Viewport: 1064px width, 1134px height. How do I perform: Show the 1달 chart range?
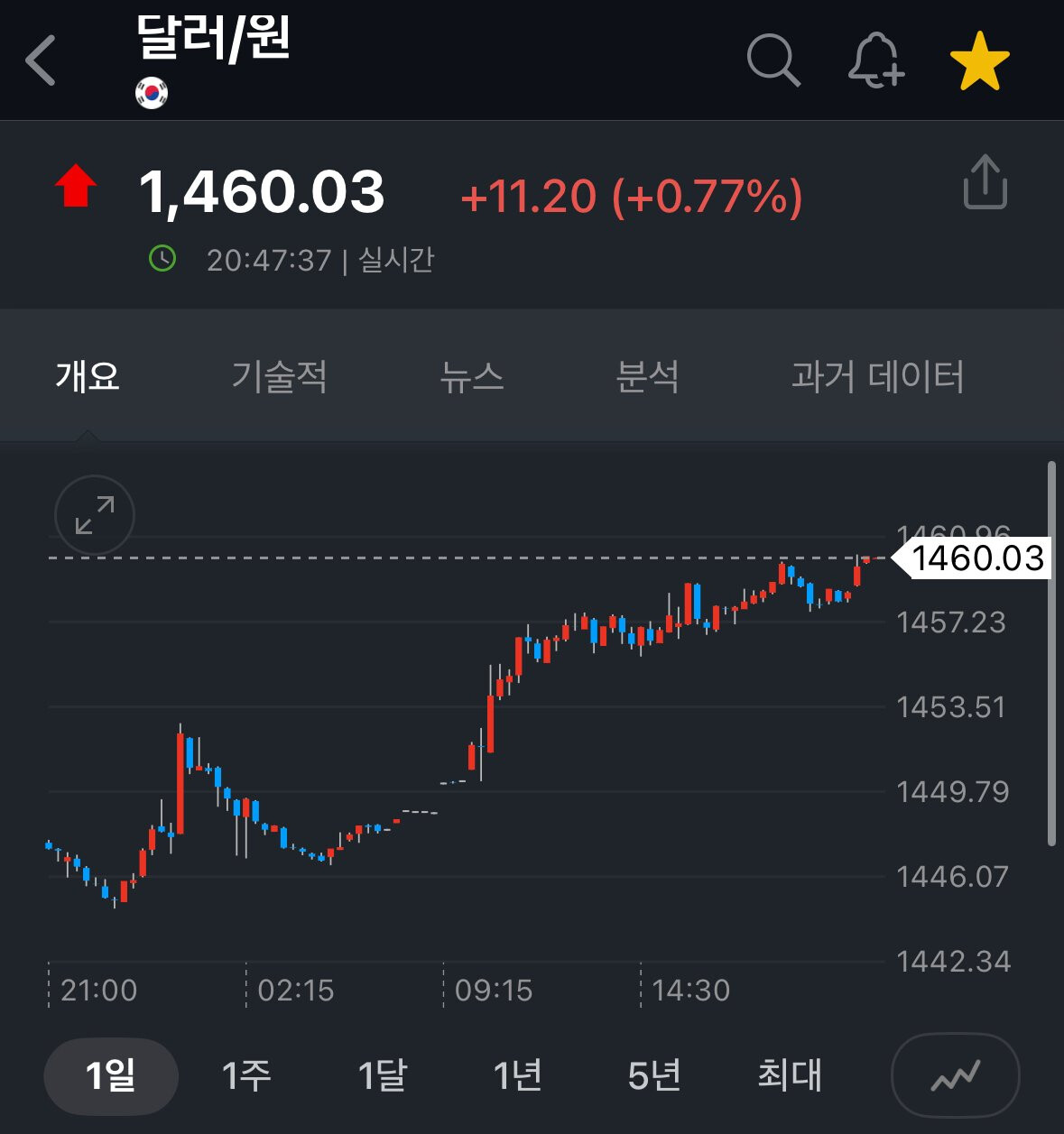(x=383, y=1075)
